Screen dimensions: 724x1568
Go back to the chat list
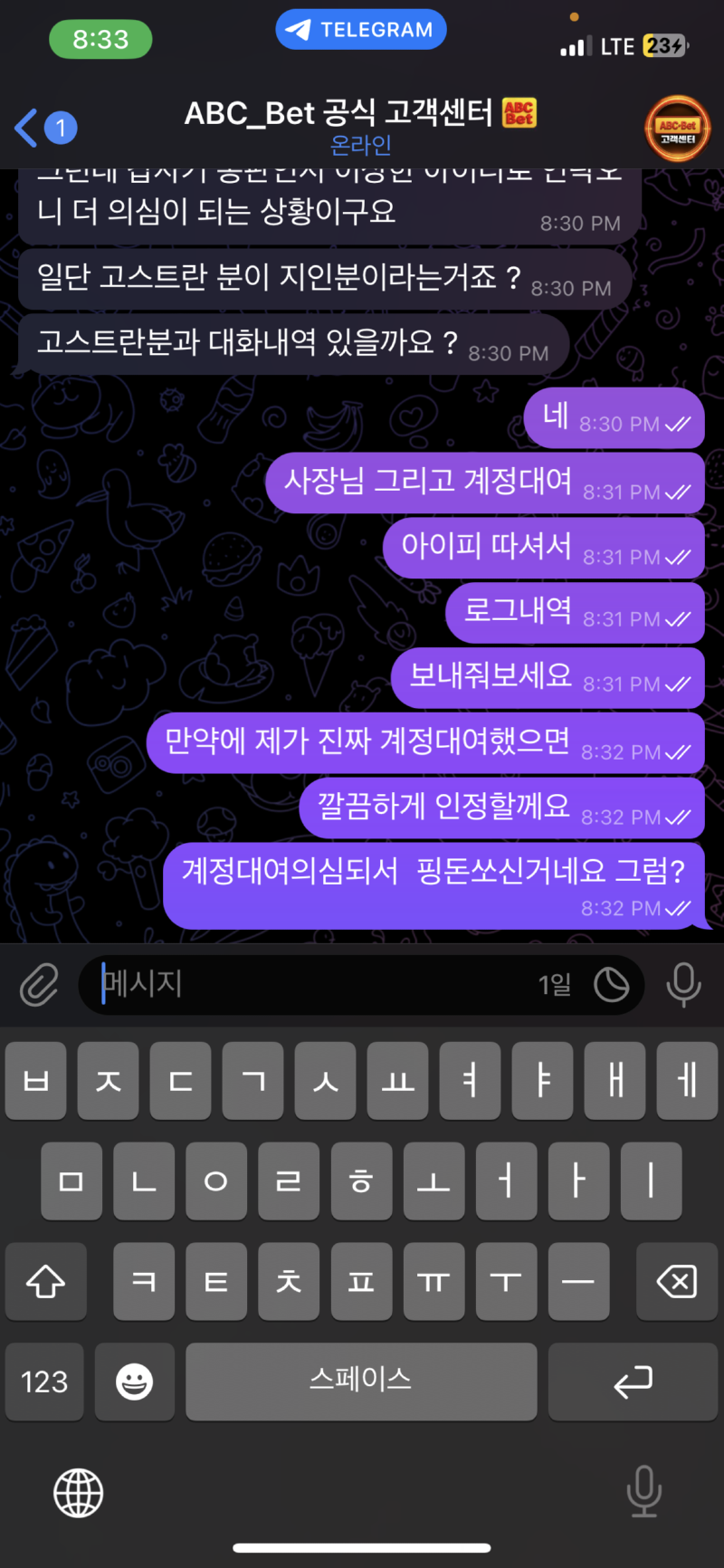(x=43, y=128)
